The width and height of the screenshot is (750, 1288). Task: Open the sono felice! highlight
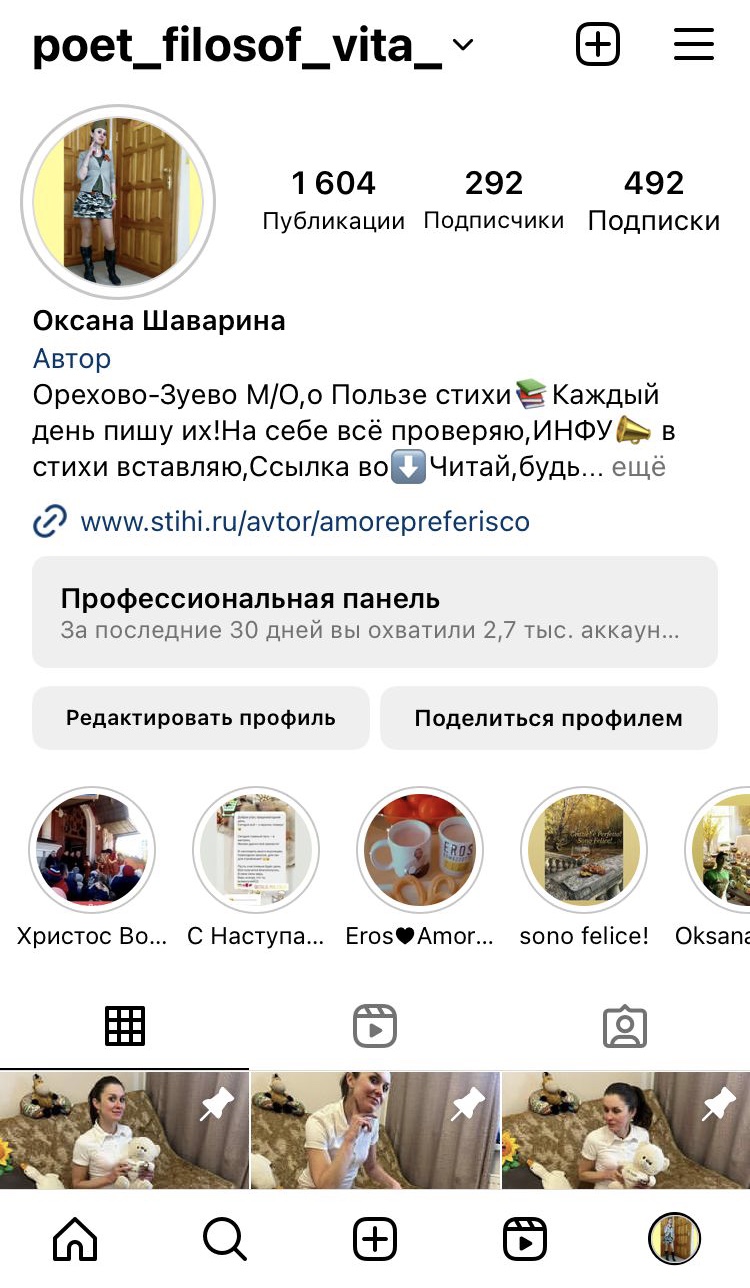[584, 850]
